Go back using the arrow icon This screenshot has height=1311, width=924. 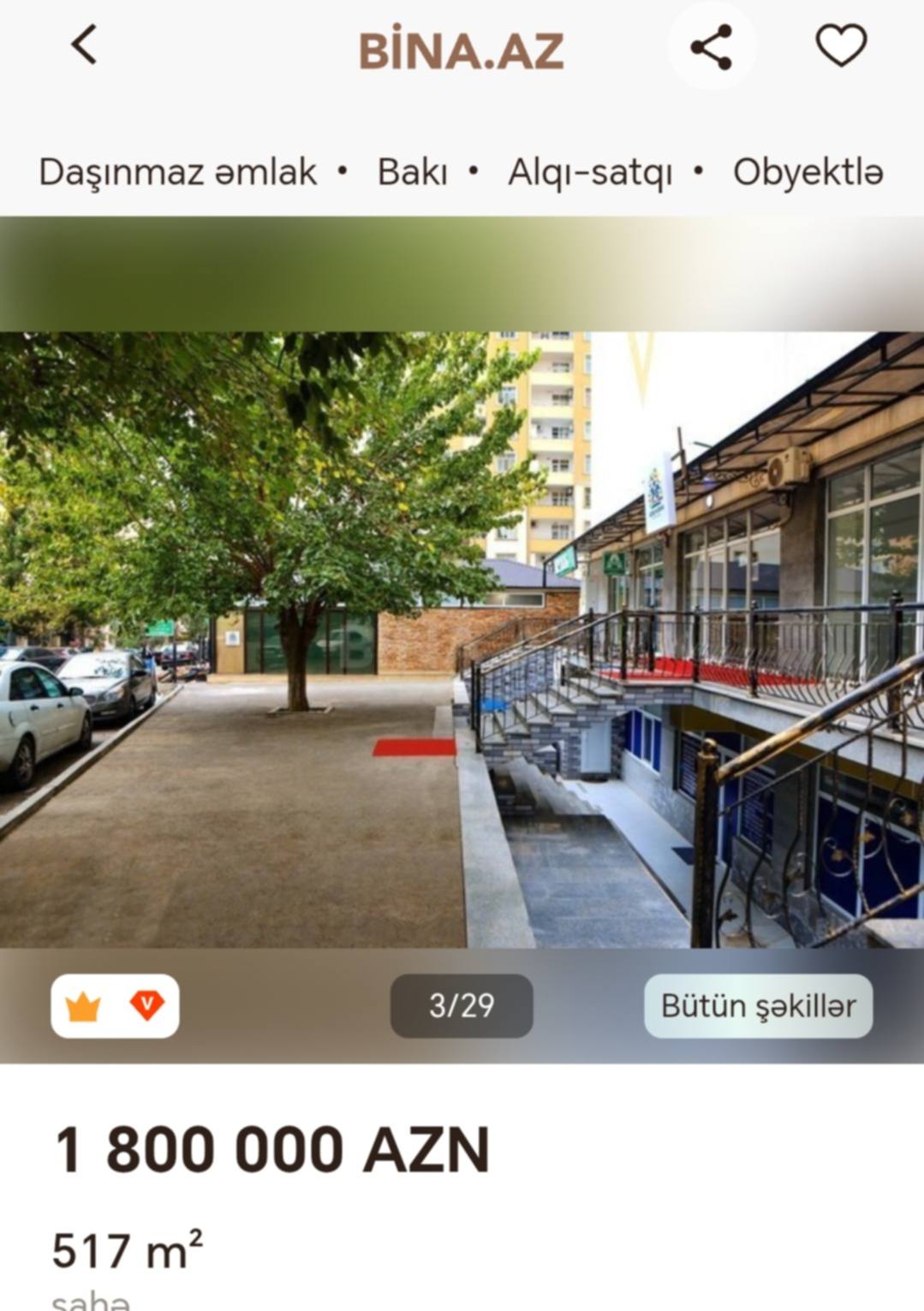tap(84, 45)
